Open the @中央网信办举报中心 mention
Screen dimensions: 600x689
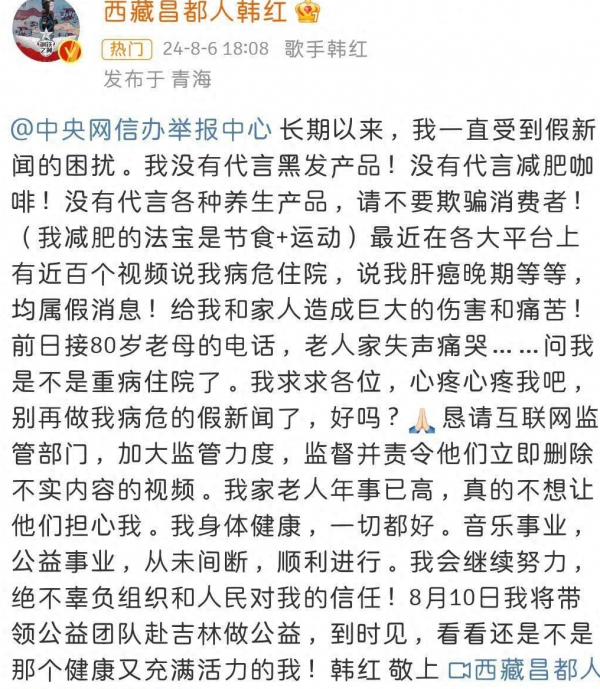pyautogui.click(x=141, y=129)
